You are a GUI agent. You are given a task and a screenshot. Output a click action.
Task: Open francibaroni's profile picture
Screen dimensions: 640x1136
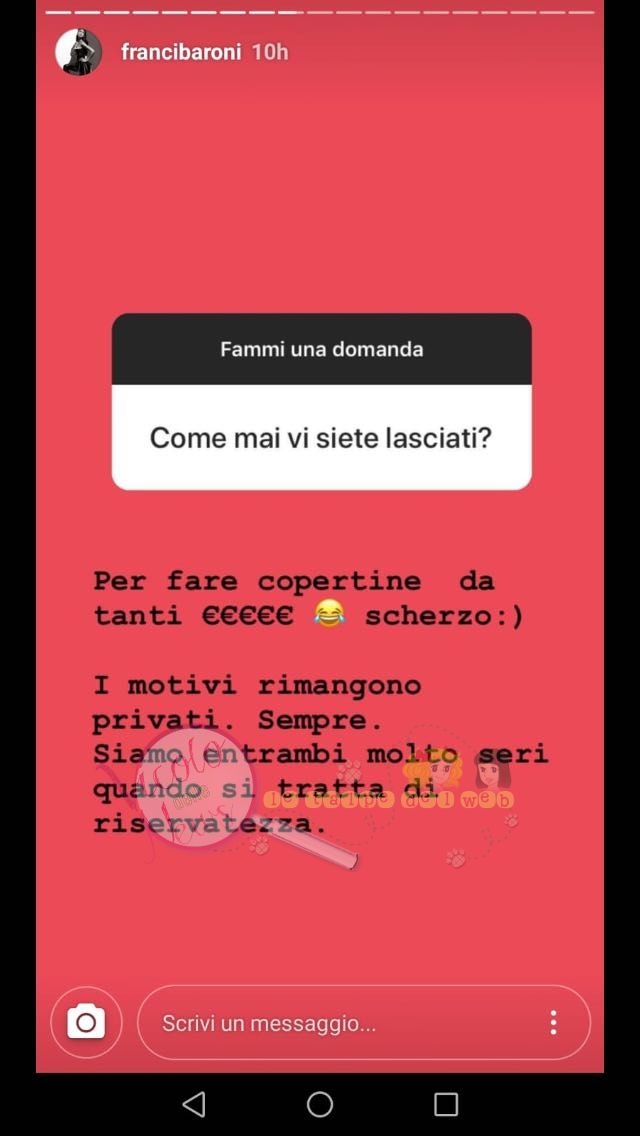click(78, 52)
